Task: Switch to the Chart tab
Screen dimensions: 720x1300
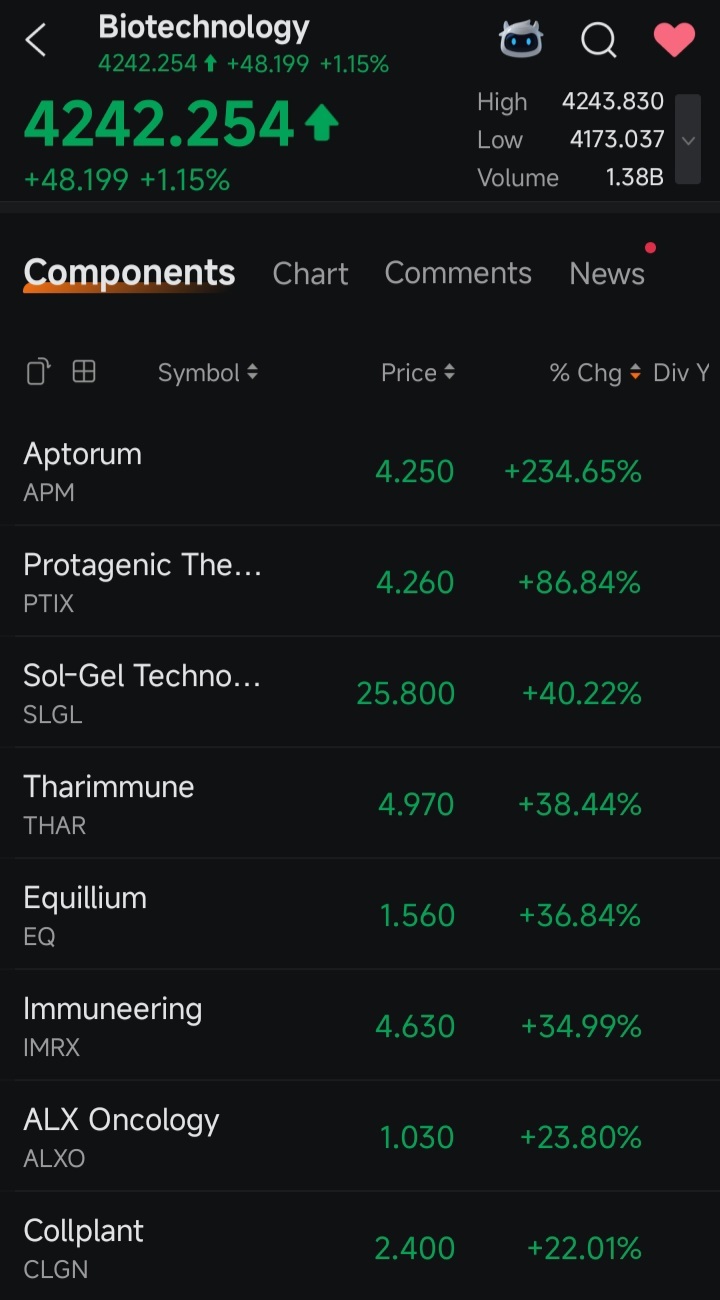Action: point(310,274)
